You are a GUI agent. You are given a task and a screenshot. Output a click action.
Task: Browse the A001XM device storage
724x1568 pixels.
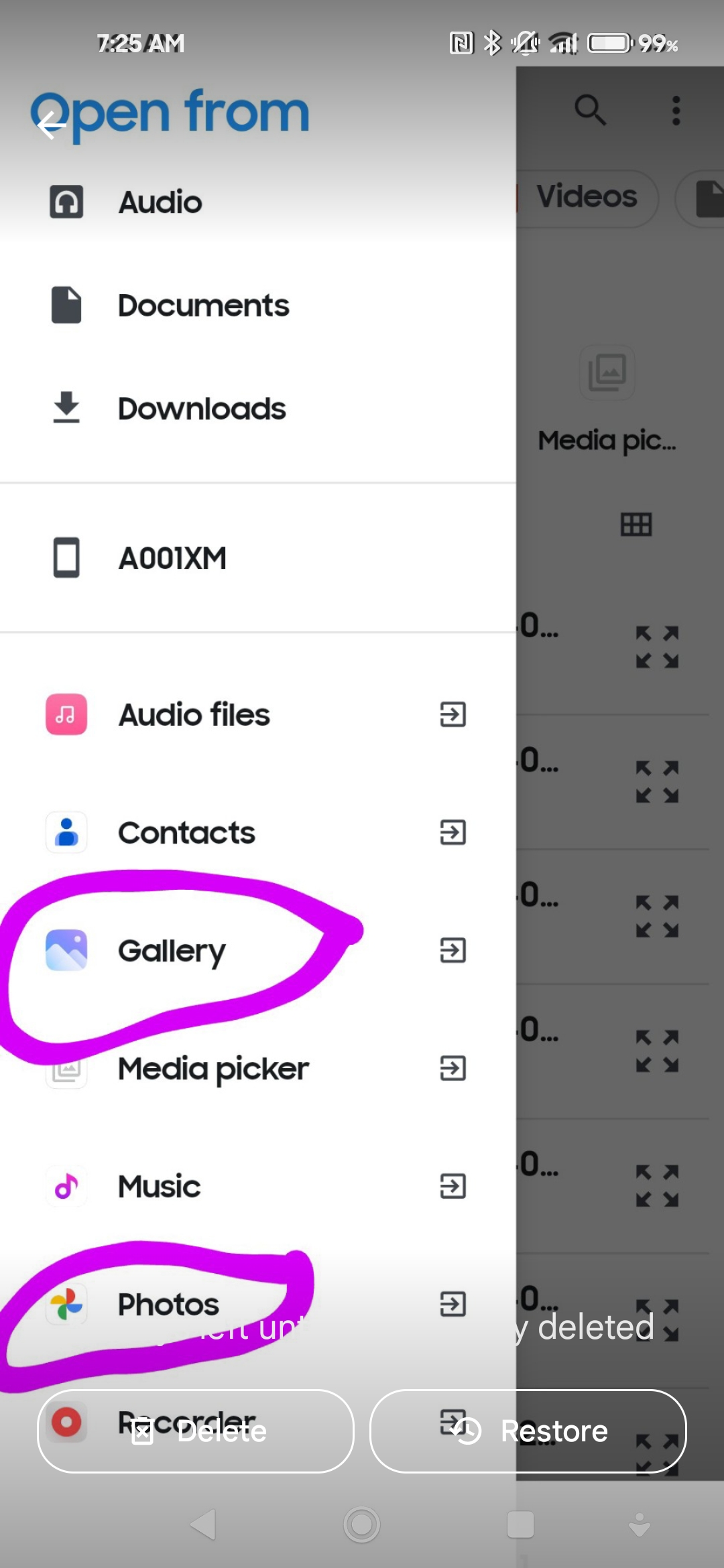coord(258,558)
